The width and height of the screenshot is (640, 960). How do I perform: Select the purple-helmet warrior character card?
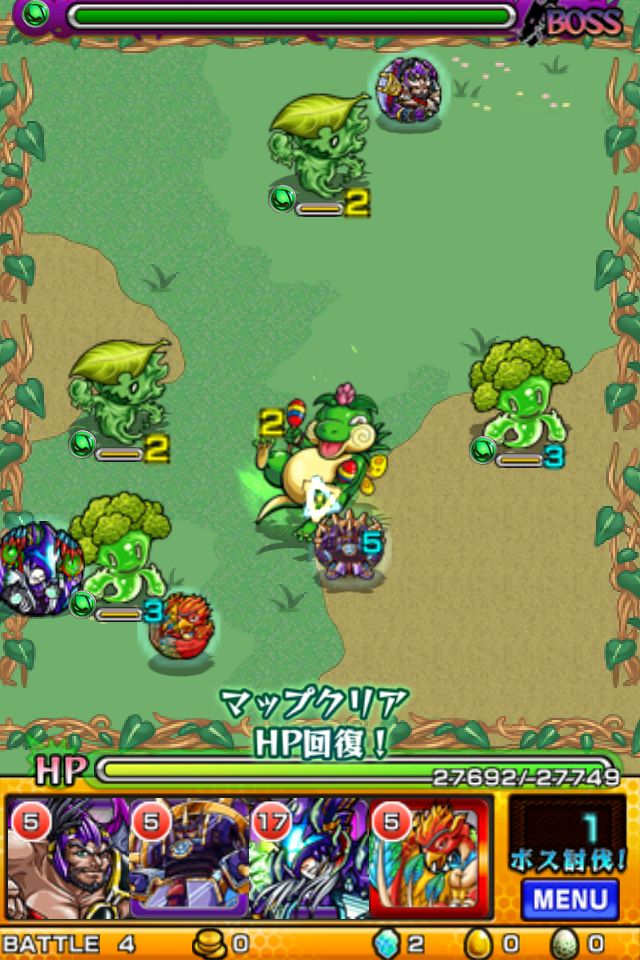(66, 858)
